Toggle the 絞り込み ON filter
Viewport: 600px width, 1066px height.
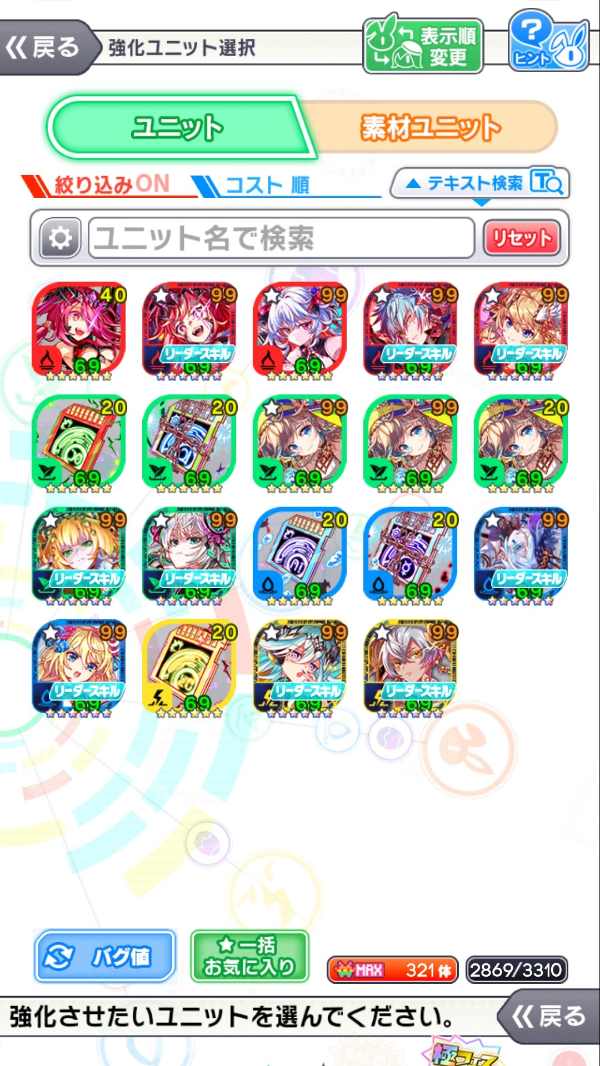coord(97,184)
